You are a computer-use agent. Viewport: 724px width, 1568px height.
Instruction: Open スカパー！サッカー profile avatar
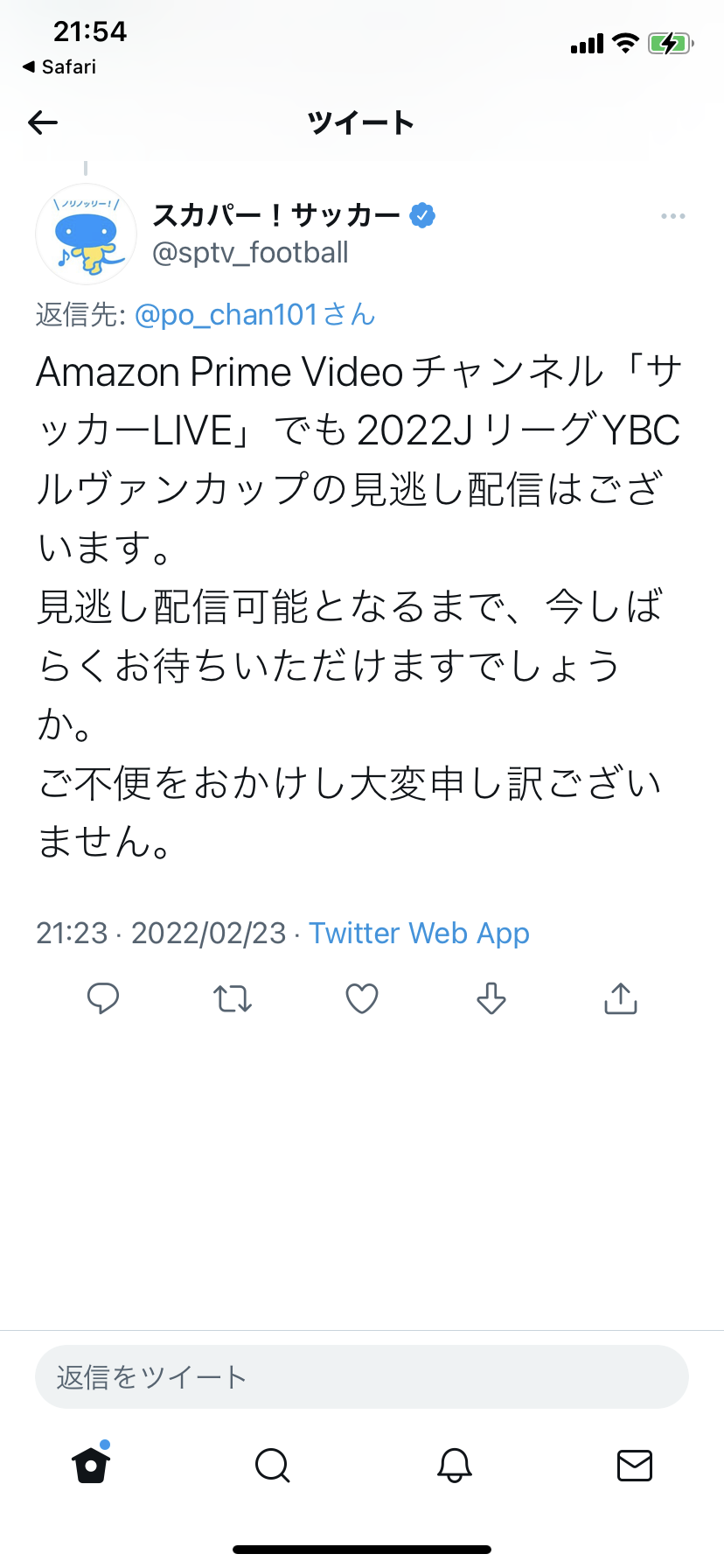tap(86, 234)
